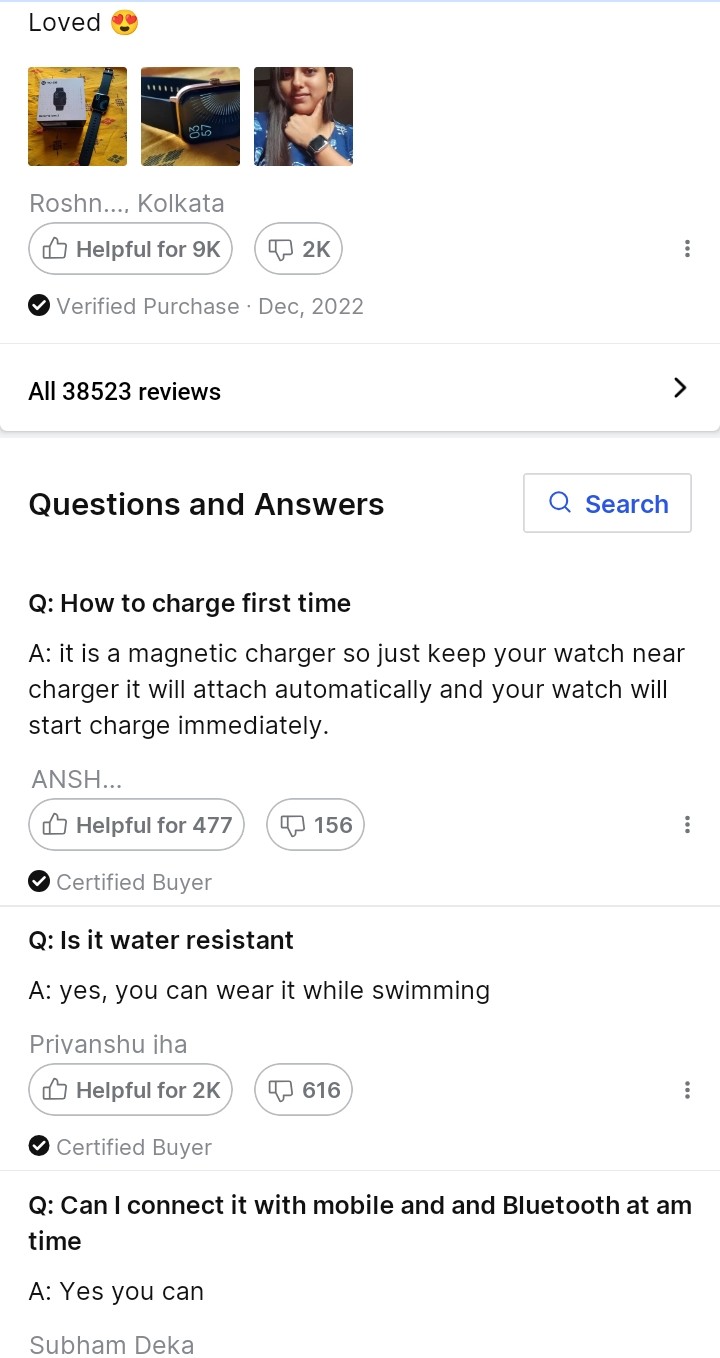Open the first review photo of watch box
The image size is (720, 1358).
[77, 116]
